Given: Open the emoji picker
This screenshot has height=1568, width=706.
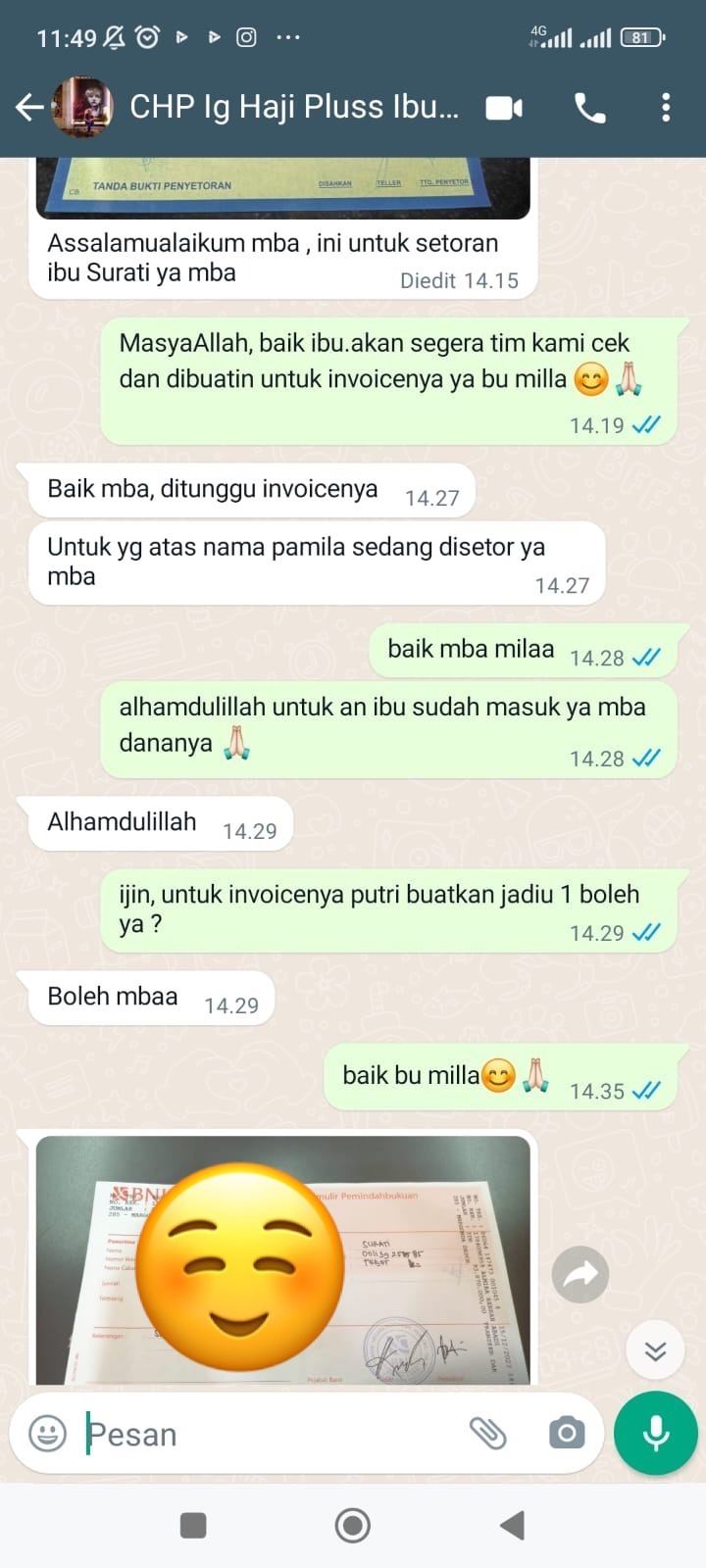Looking at the screenshot, I should pos(47,1434).
